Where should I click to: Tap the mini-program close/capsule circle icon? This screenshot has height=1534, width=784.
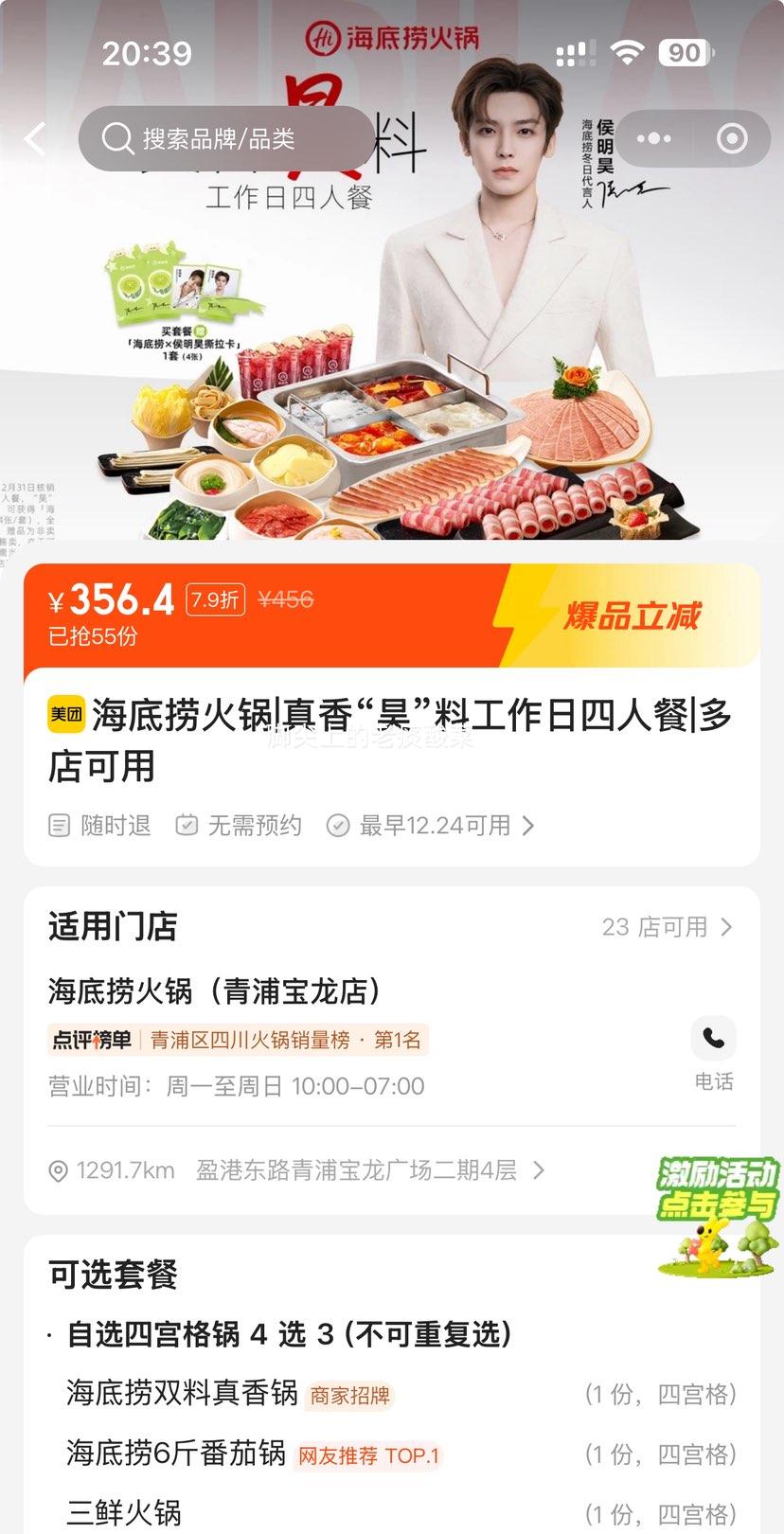click(731, 138)
